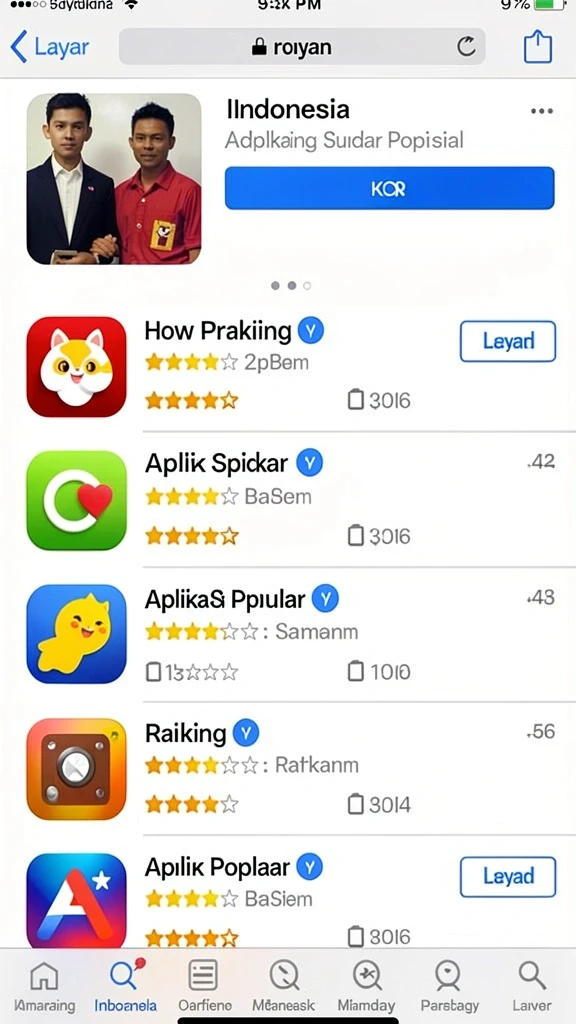576x1024 pixels.
Task: Tap the blue KOR button
Action: (389, 188)
